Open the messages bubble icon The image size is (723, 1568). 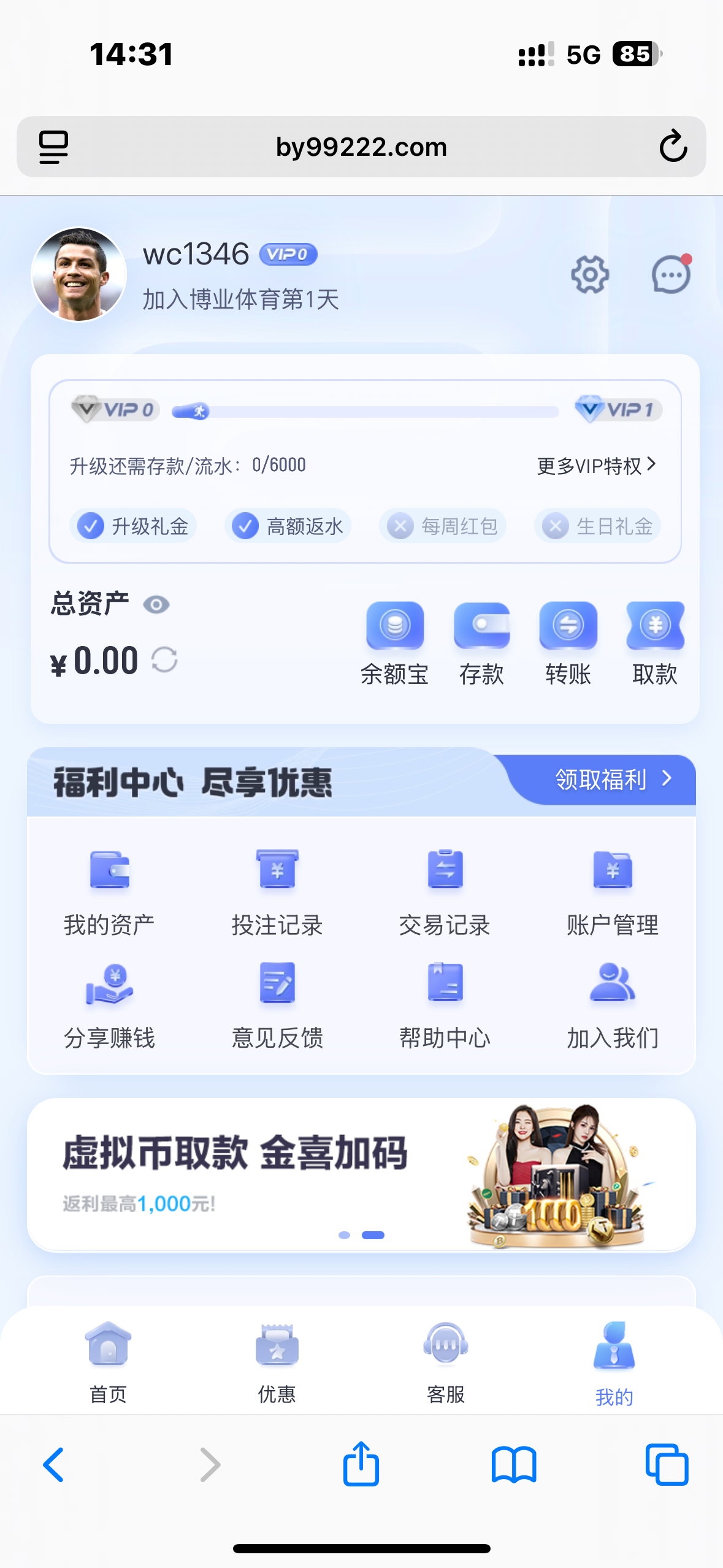point(670,274)
